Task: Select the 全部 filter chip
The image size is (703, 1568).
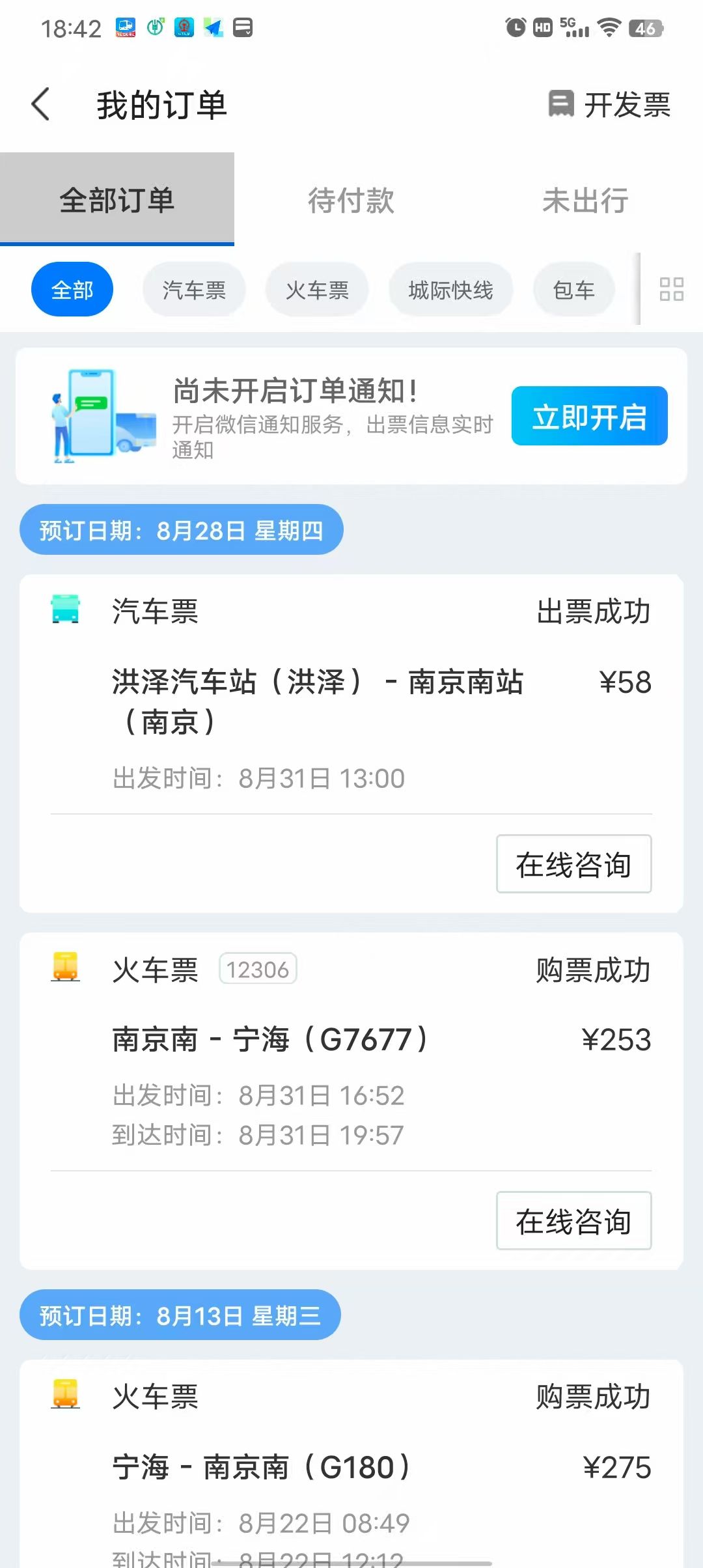Action: coord(72,290)
